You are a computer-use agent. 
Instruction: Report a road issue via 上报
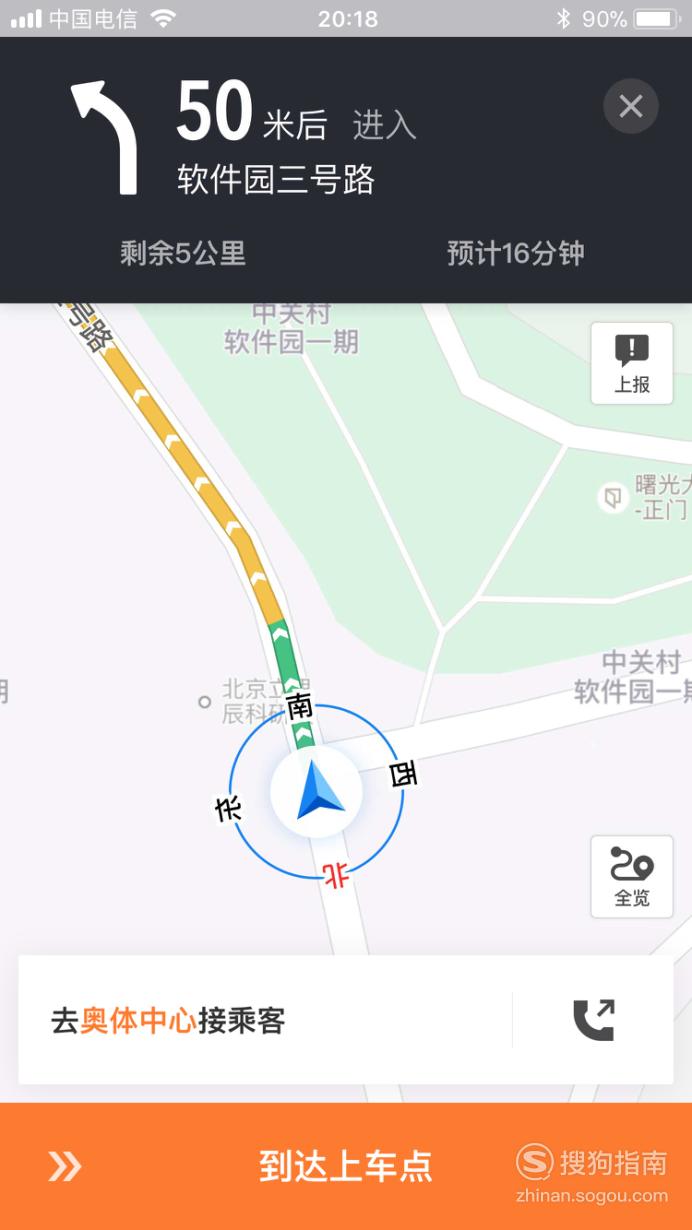point(632,363)
